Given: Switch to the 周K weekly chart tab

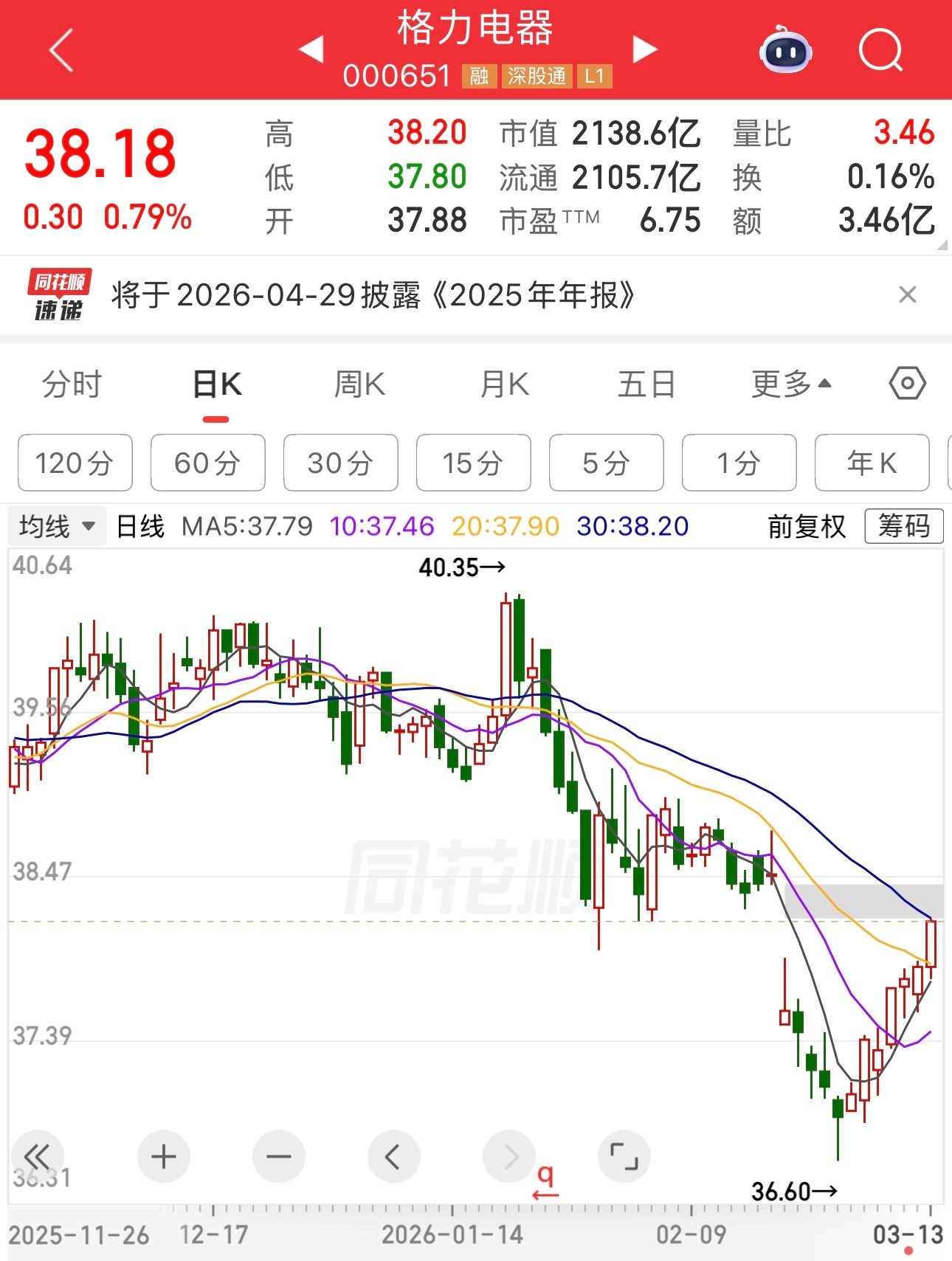Looking at the screenshot, I should click(359, 383).
